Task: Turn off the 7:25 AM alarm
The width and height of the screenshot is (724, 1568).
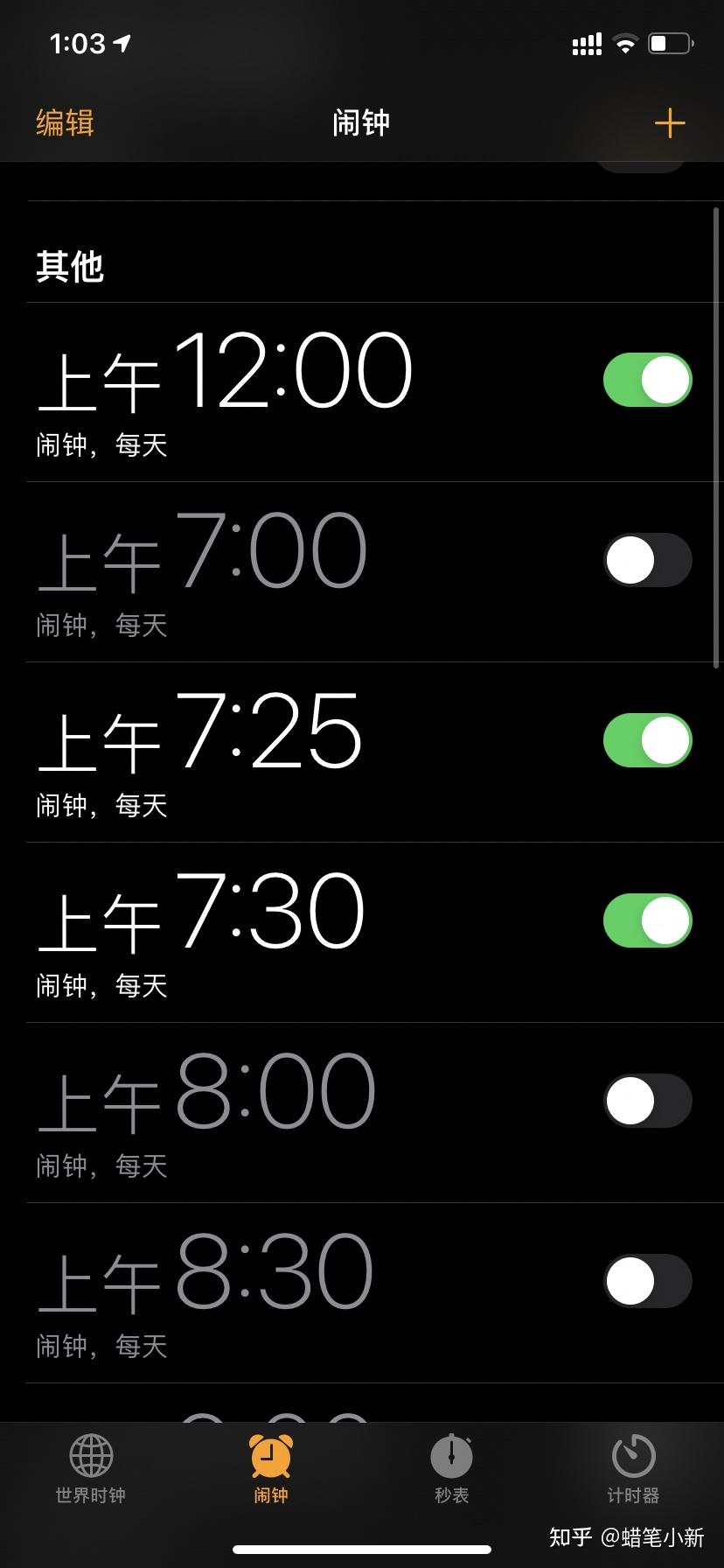Action: point(647,740)
